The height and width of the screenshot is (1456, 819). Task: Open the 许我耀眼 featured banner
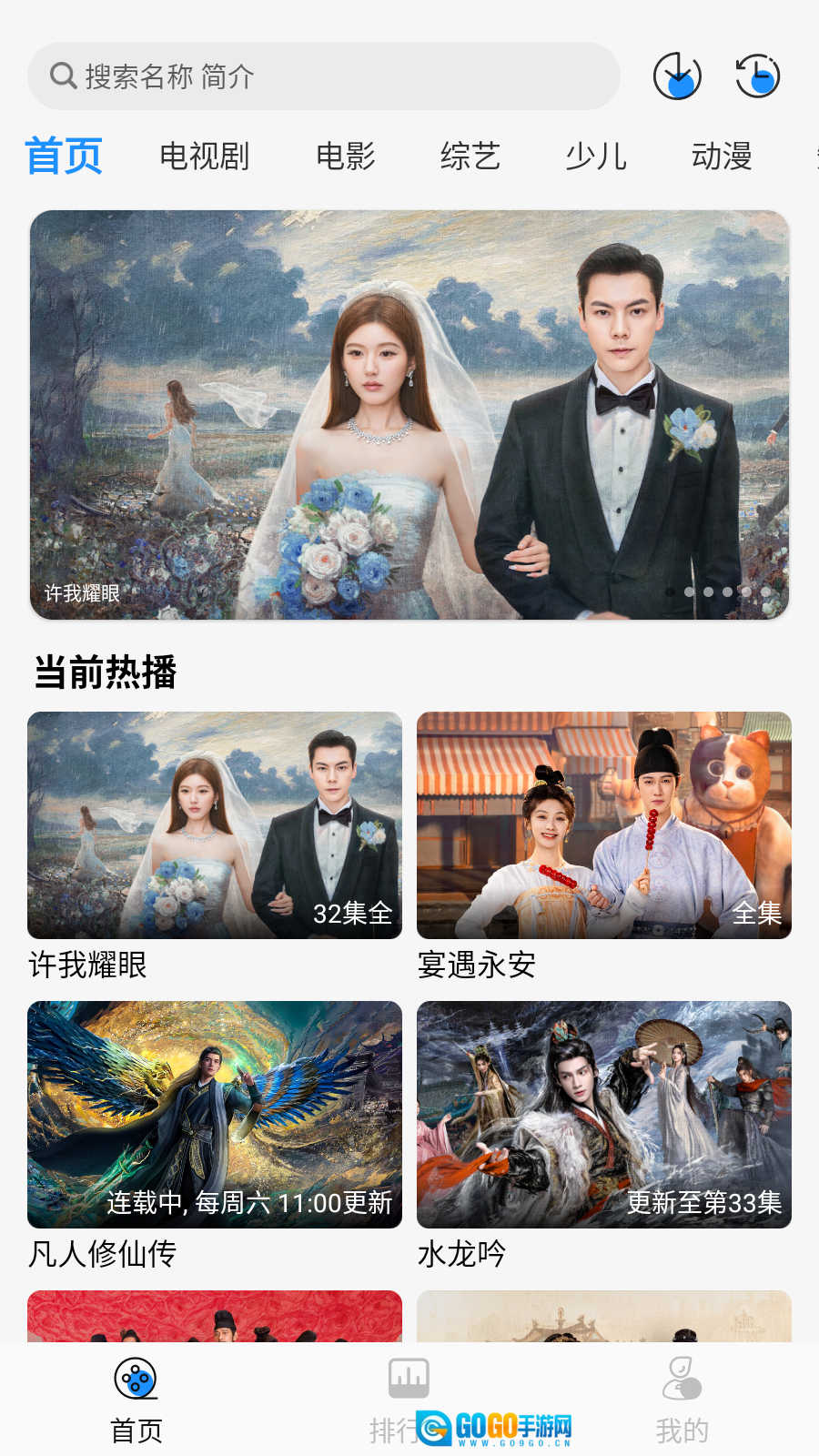(409, 415)
